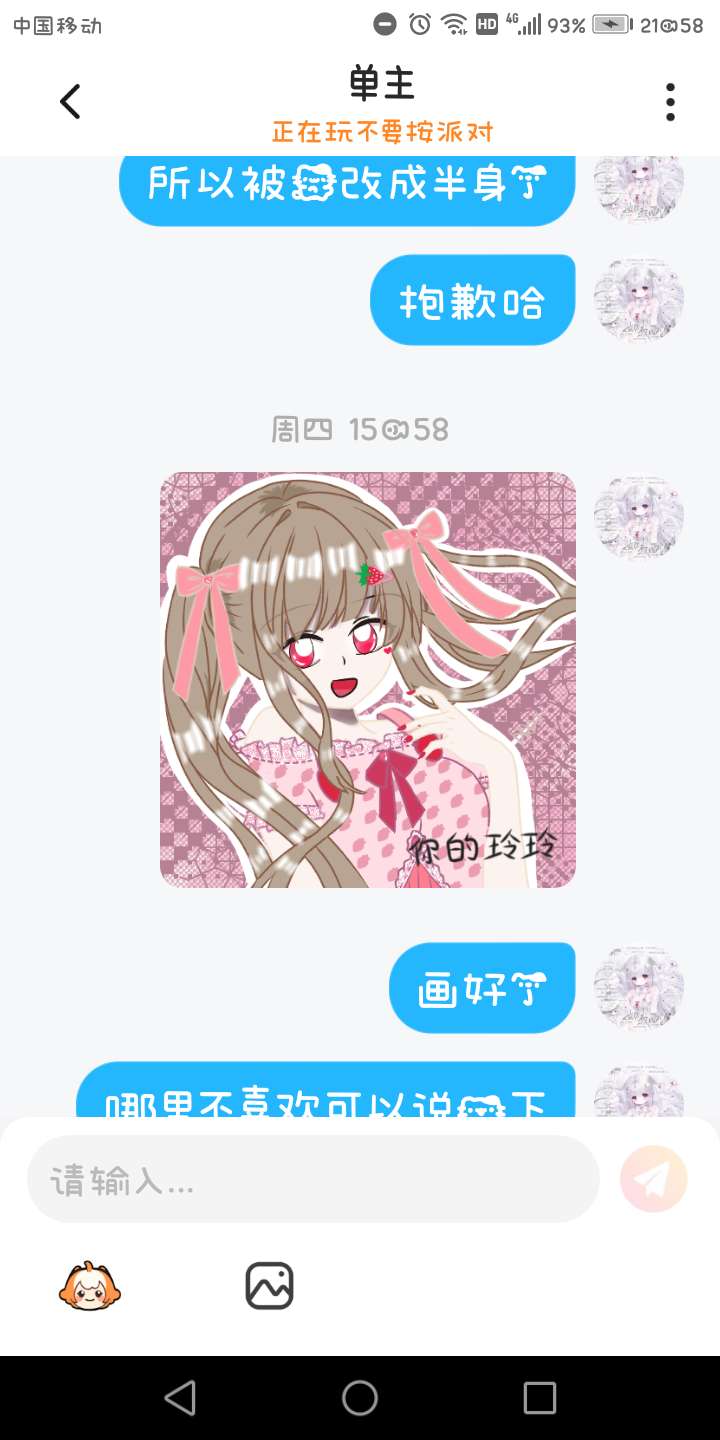Tap the avatar beside 画好了 message
The image size is (720, 1440).
click(639, 988)
